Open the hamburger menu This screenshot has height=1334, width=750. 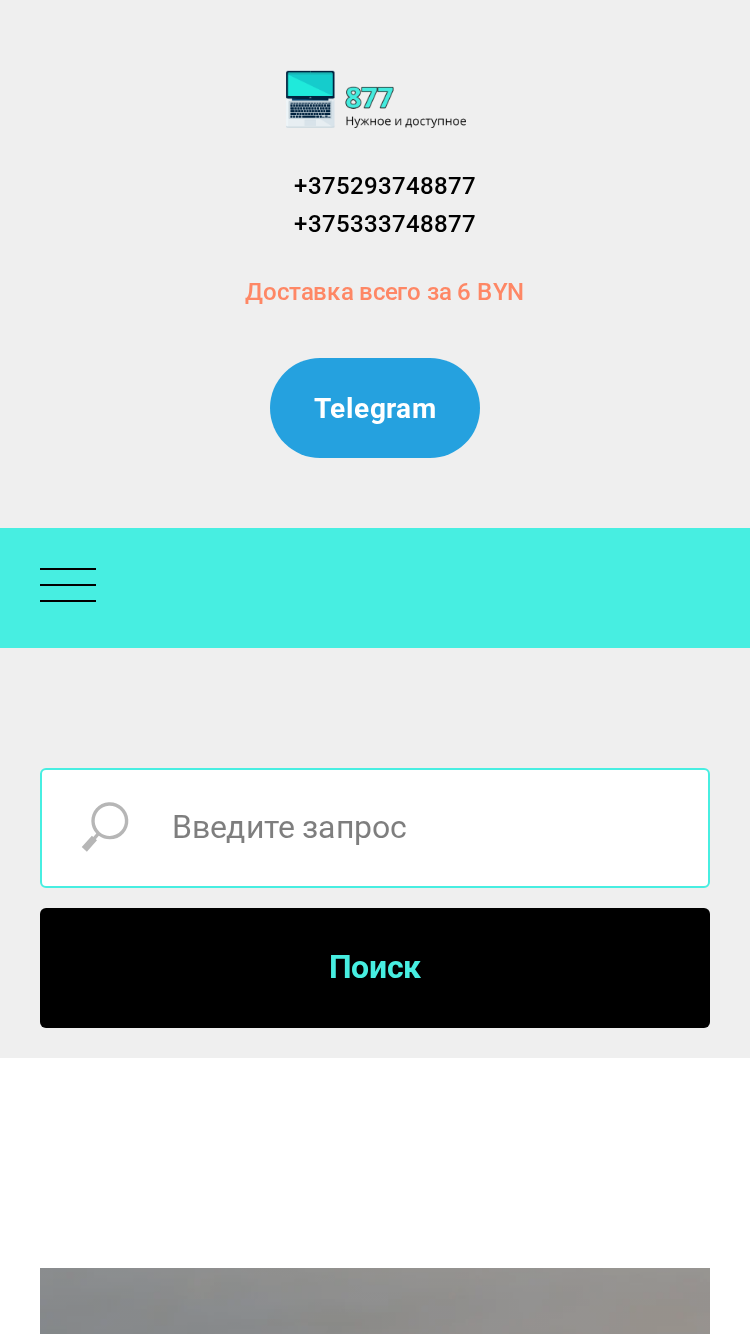68,585
